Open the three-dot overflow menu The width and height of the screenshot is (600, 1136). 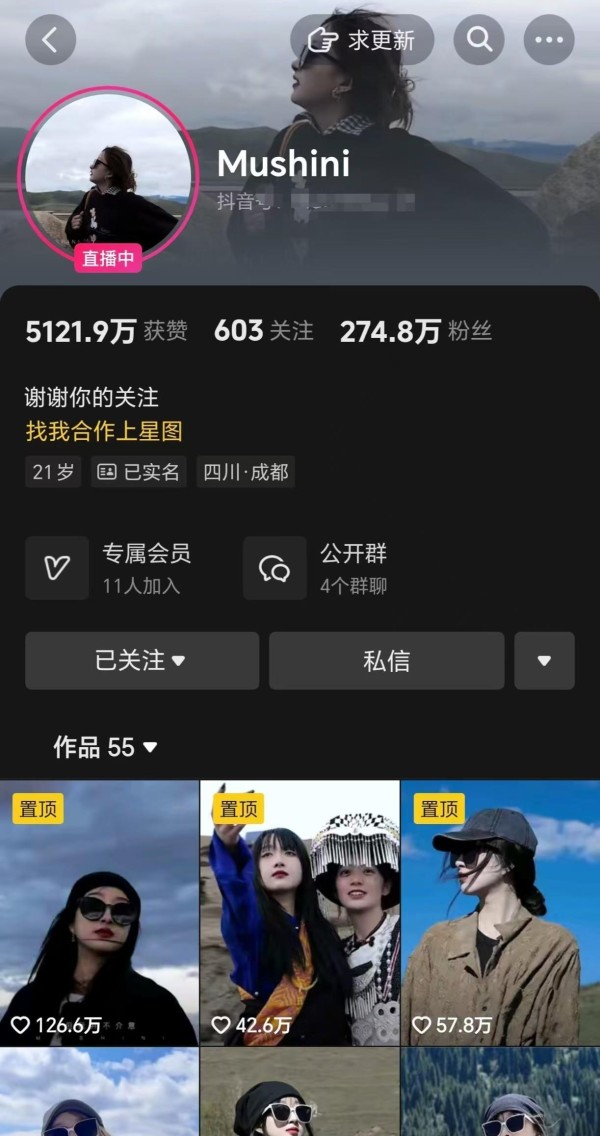tap(549, 40)
